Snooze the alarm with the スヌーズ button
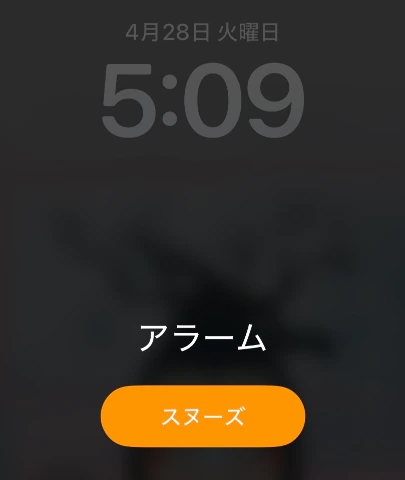The height and width of the screenshot is (480, 405). pyautogui.click(x=203, y=416)
